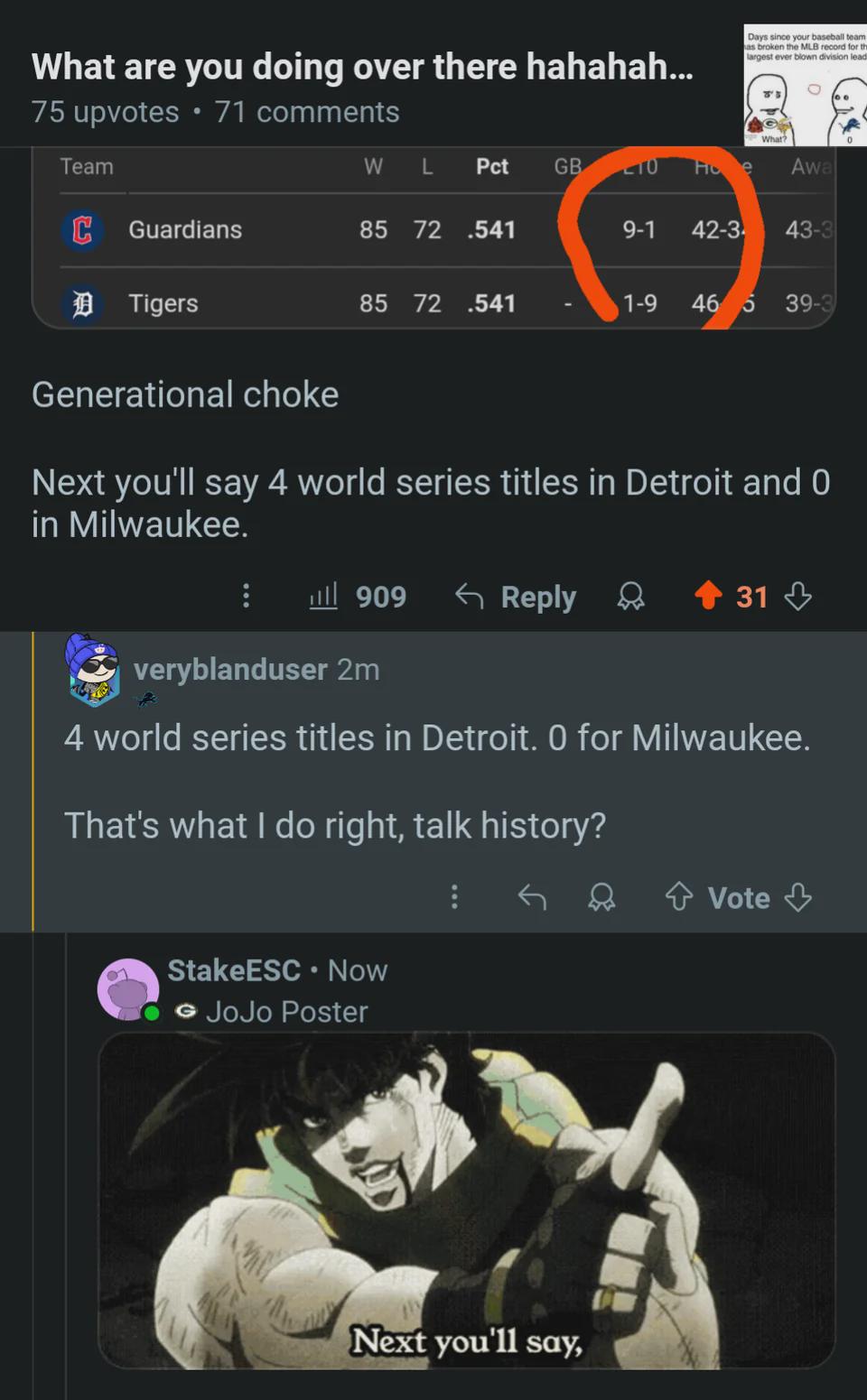Open the JoJo GIF in StakeESC's comment
Screen dimensions: 867x1400
pyautogui.click(x=466, y=1201)
